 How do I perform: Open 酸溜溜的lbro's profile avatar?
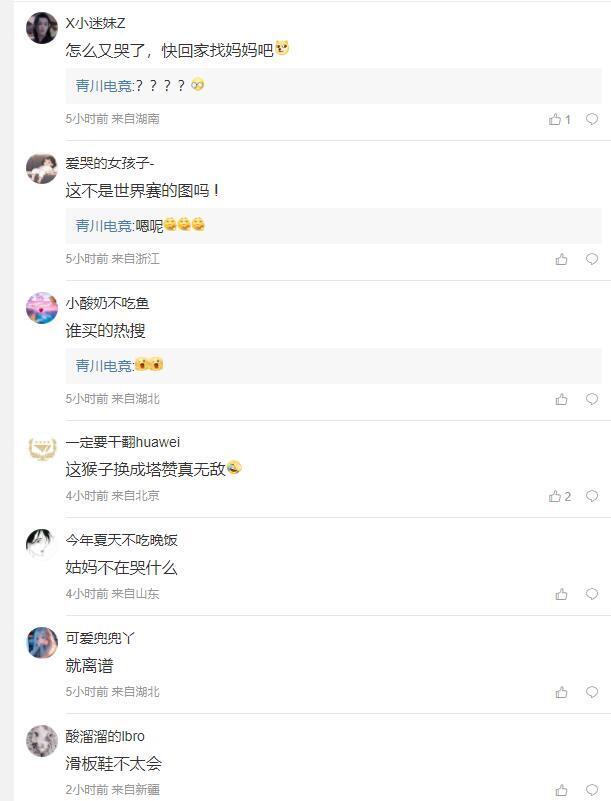[x=41, y=741]
